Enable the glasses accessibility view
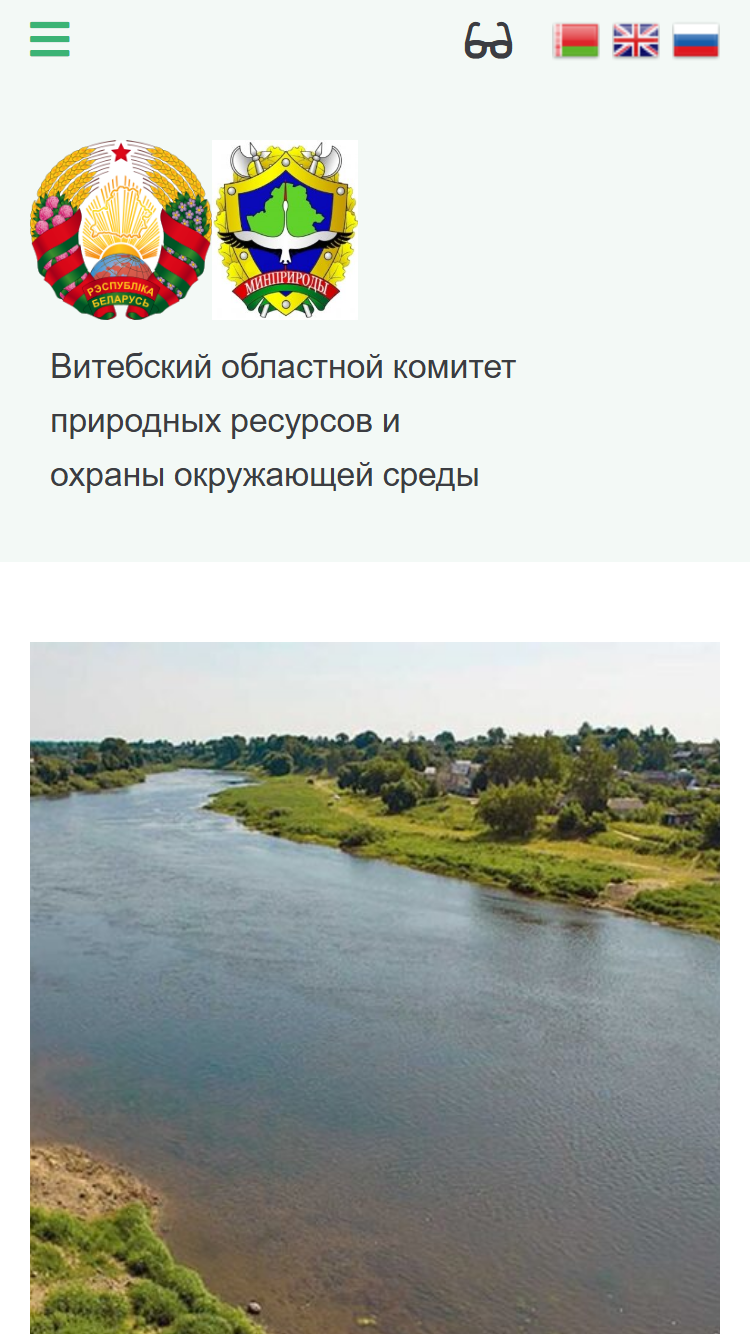 [x=488, y=41]
